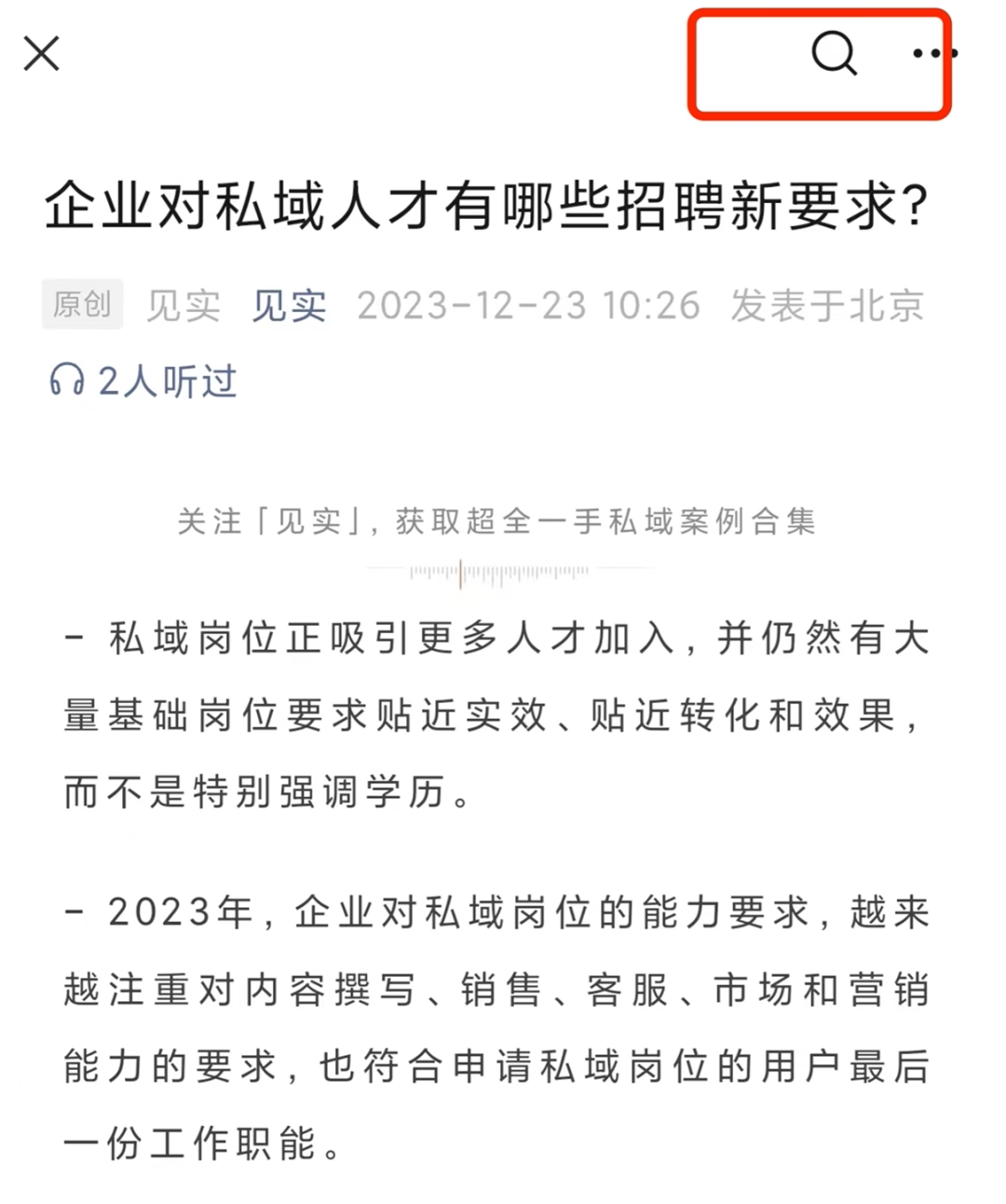
Task: Expand location details via 发表于北京
Action: pyautogui.click(x=829, y=304)
